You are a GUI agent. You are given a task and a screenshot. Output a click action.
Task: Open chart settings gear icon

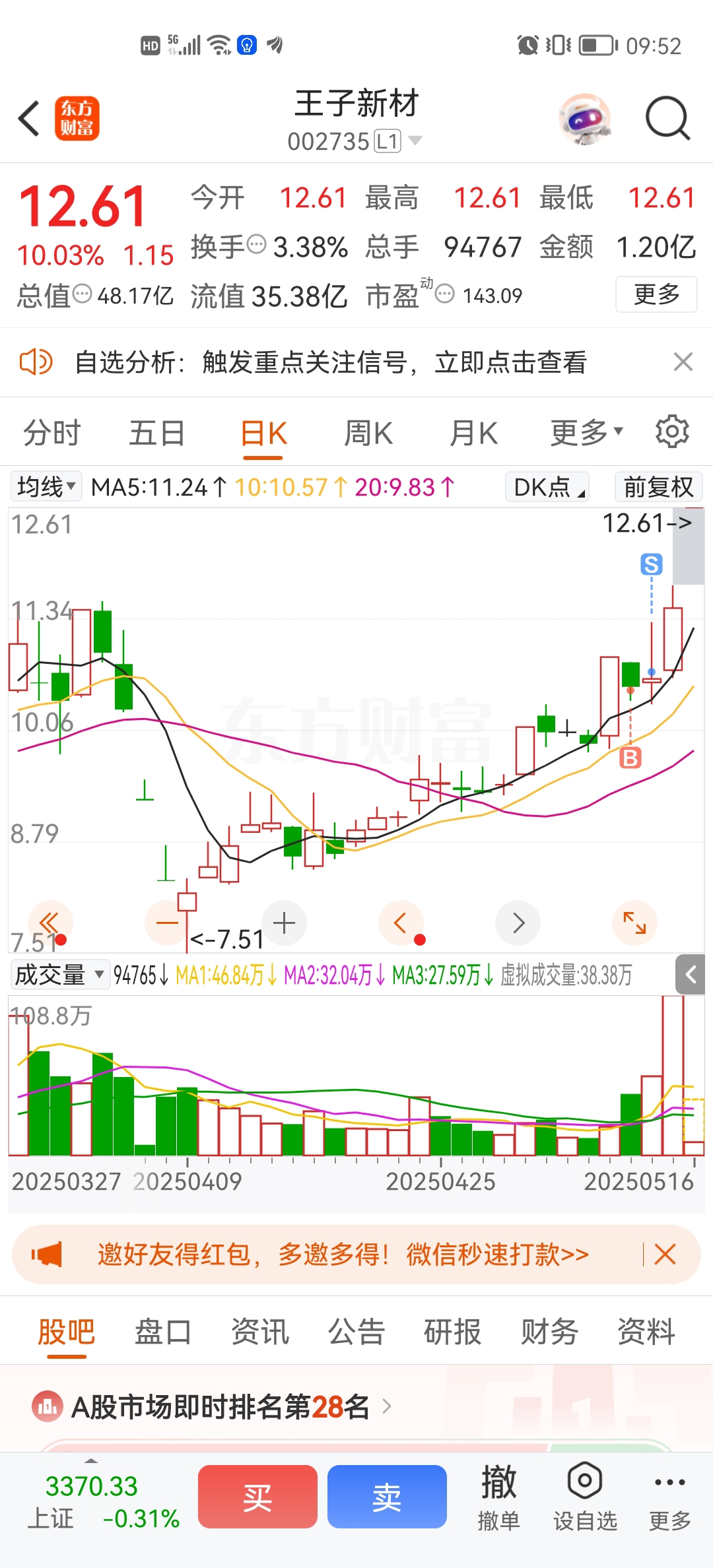click(672, 432)
